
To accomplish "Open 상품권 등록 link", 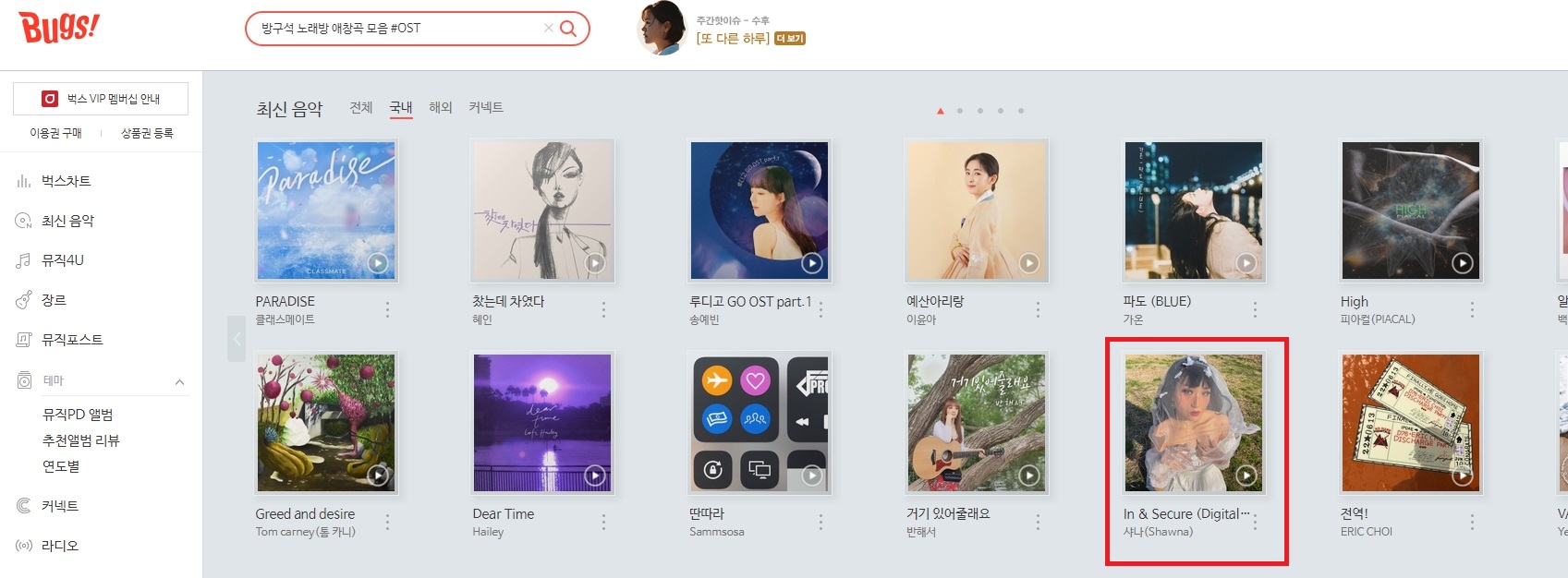I will point(147,133).
